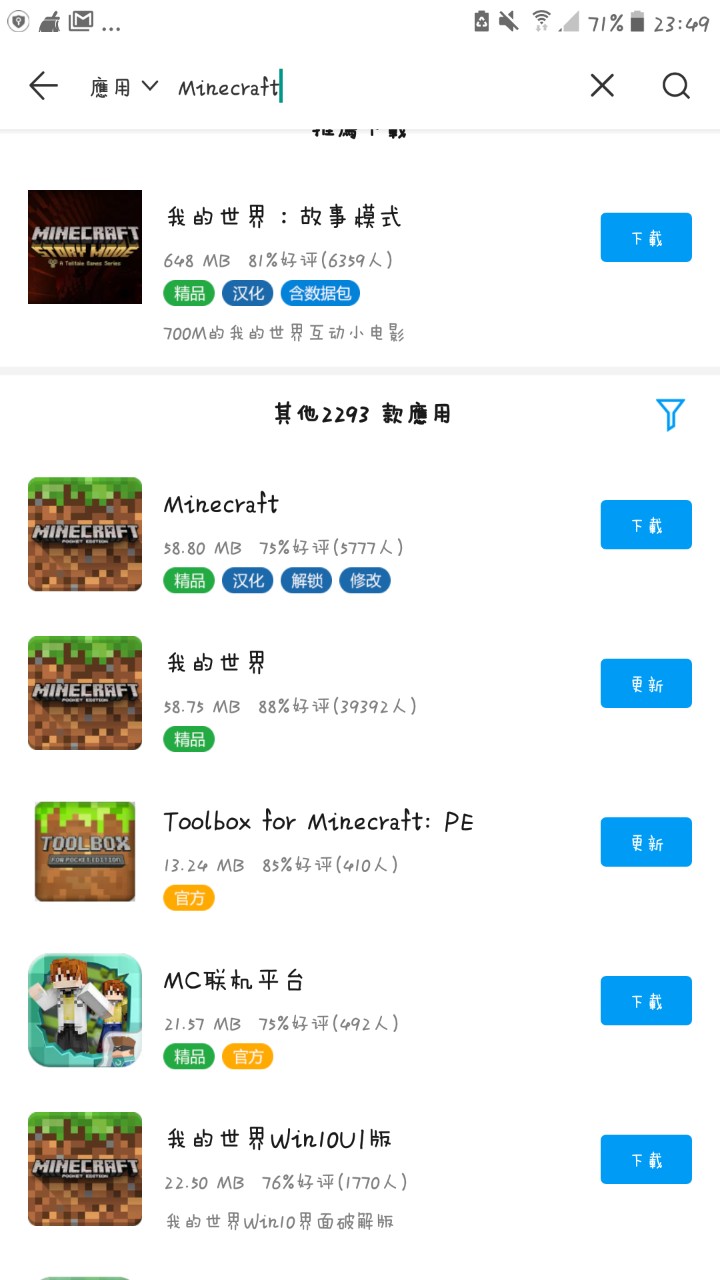Open Toolbox for Minecraft: PE details

pyautogui.click(x=318, y=822)
